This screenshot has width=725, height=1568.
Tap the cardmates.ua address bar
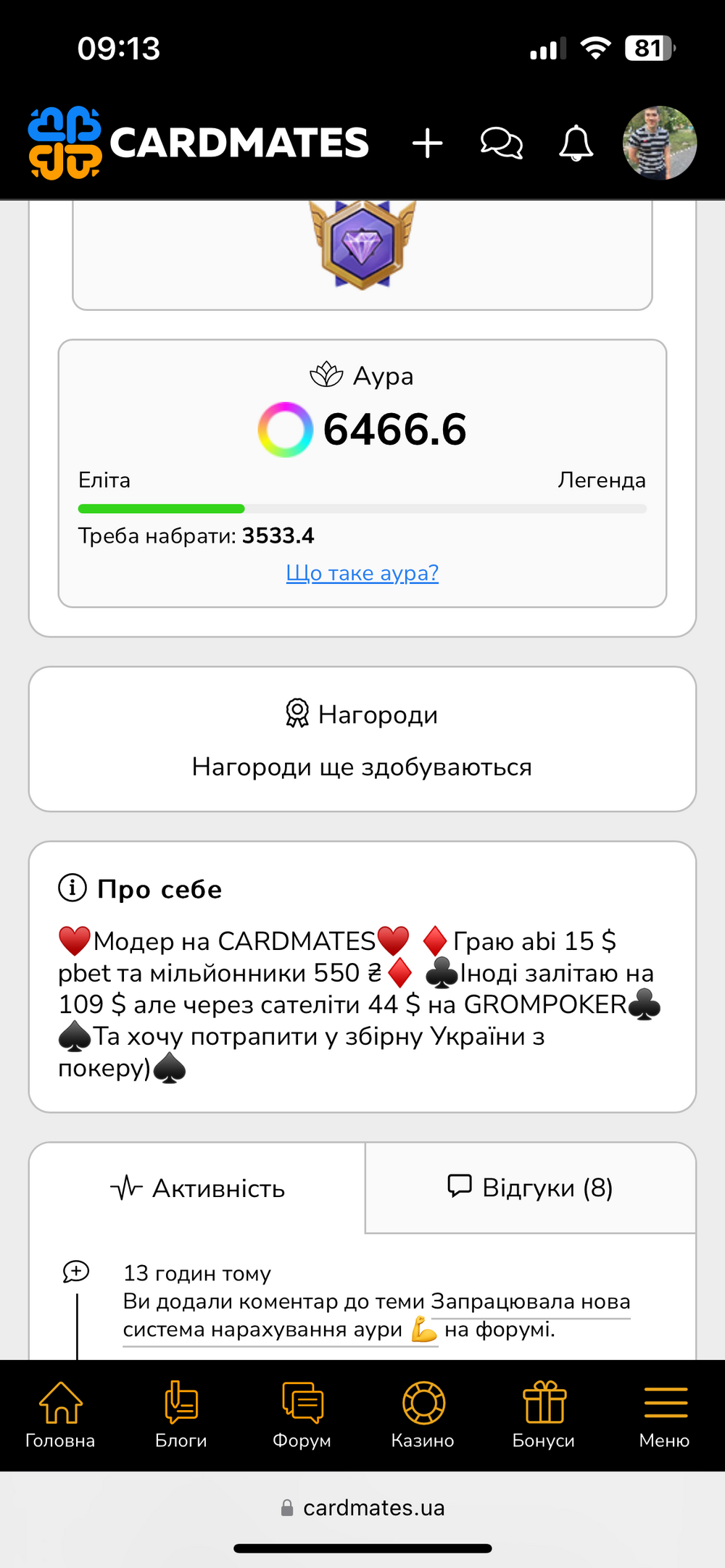(362, 1508)
